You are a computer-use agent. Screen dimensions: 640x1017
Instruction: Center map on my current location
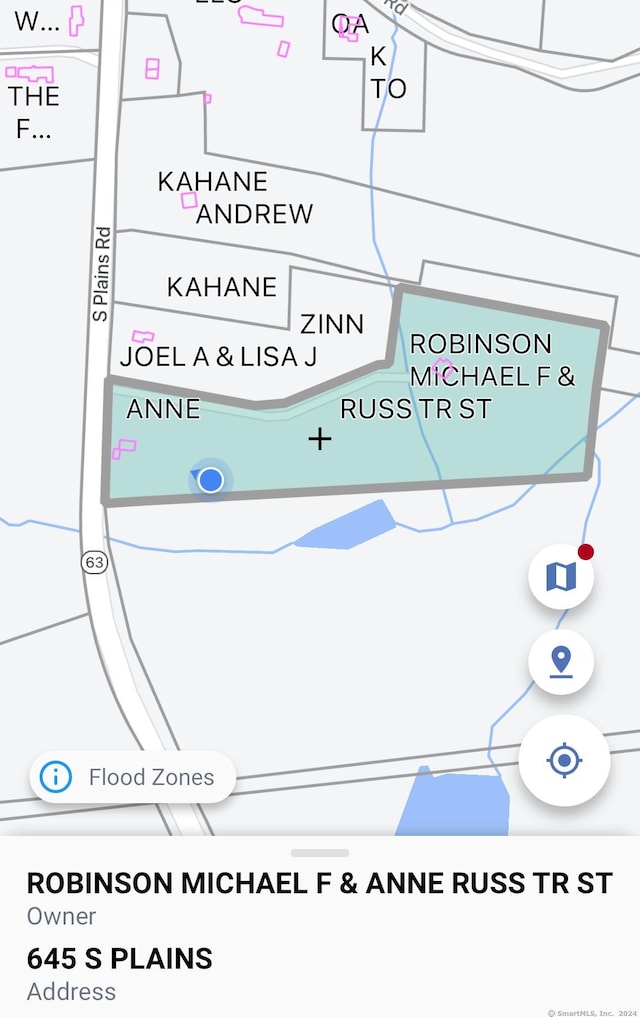(x=564, y=761)
